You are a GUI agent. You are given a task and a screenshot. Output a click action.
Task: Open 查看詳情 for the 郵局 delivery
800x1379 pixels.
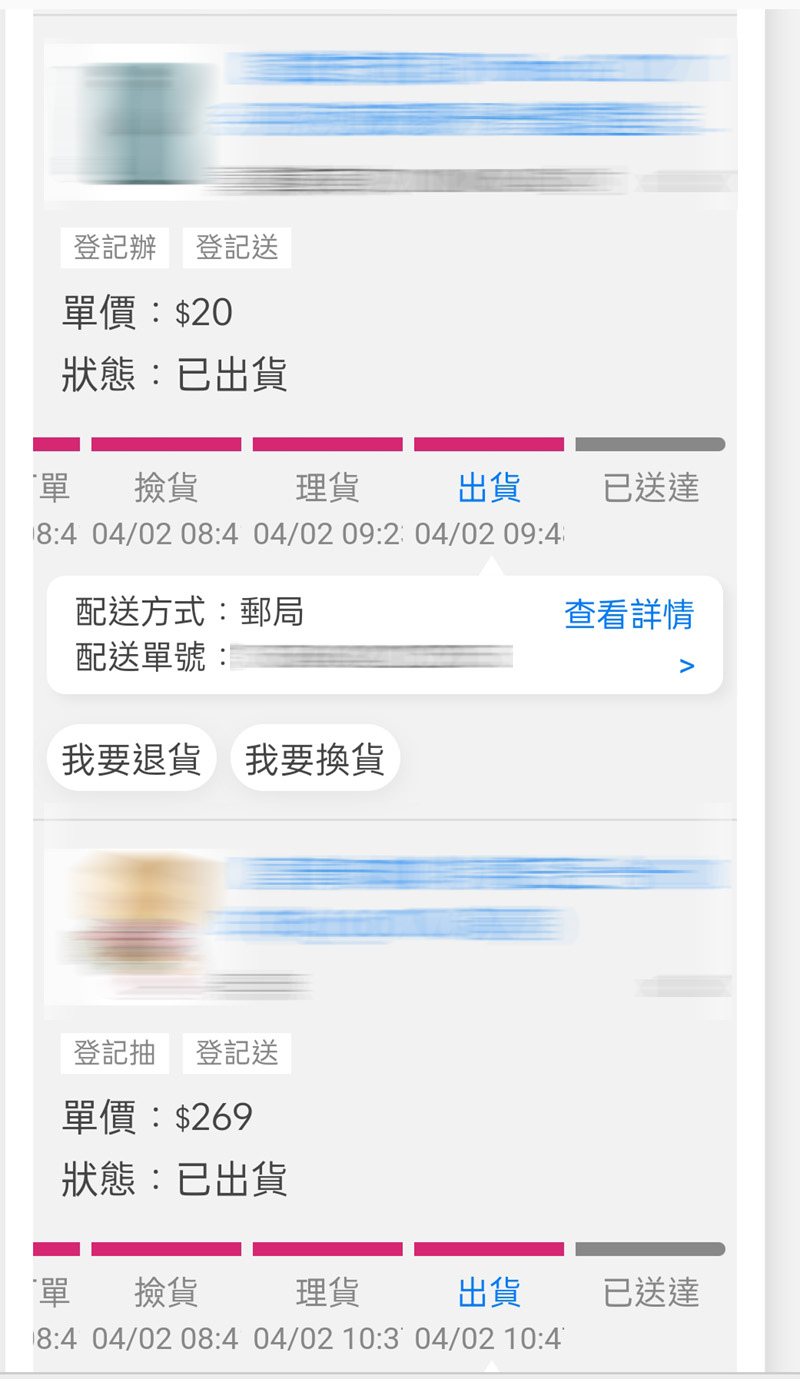629,614
